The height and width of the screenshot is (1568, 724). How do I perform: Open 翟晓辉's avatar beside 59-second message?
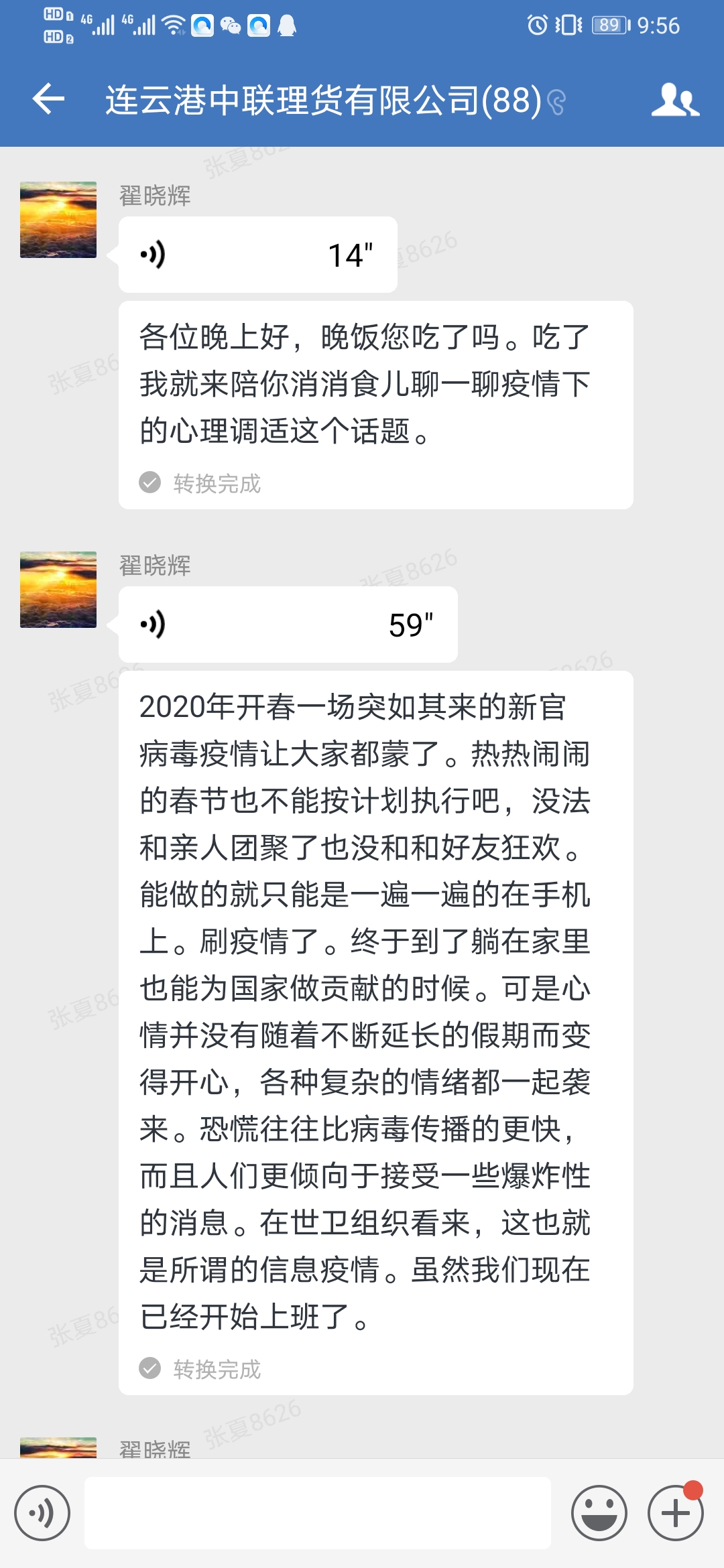click(x=58, y=590)
